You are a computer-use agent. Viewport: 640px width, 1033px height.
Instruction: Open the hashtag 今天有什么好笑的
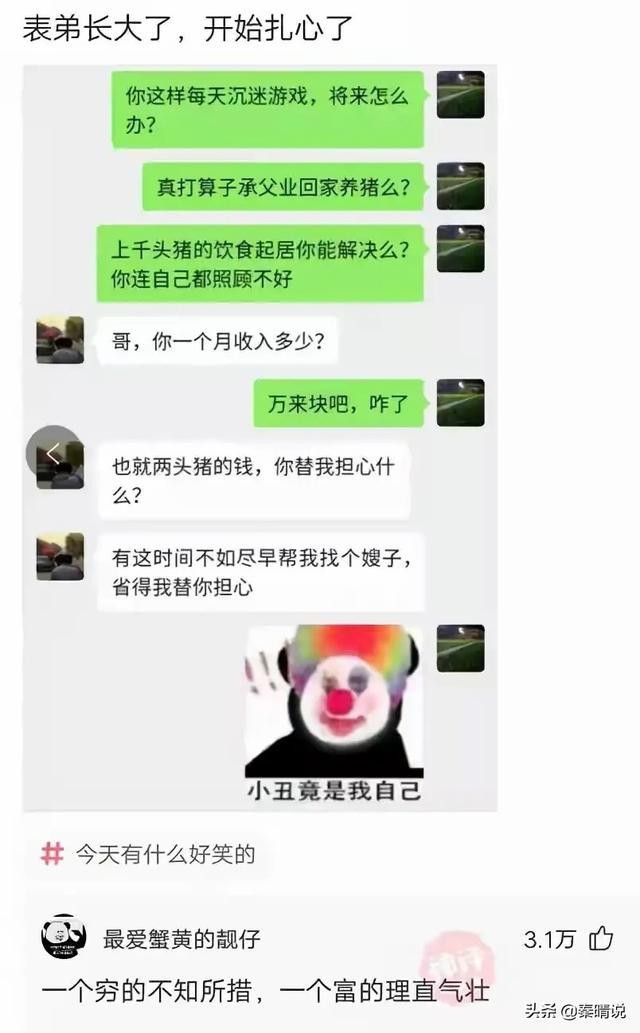pyautogui.click(x=148, y=854)
